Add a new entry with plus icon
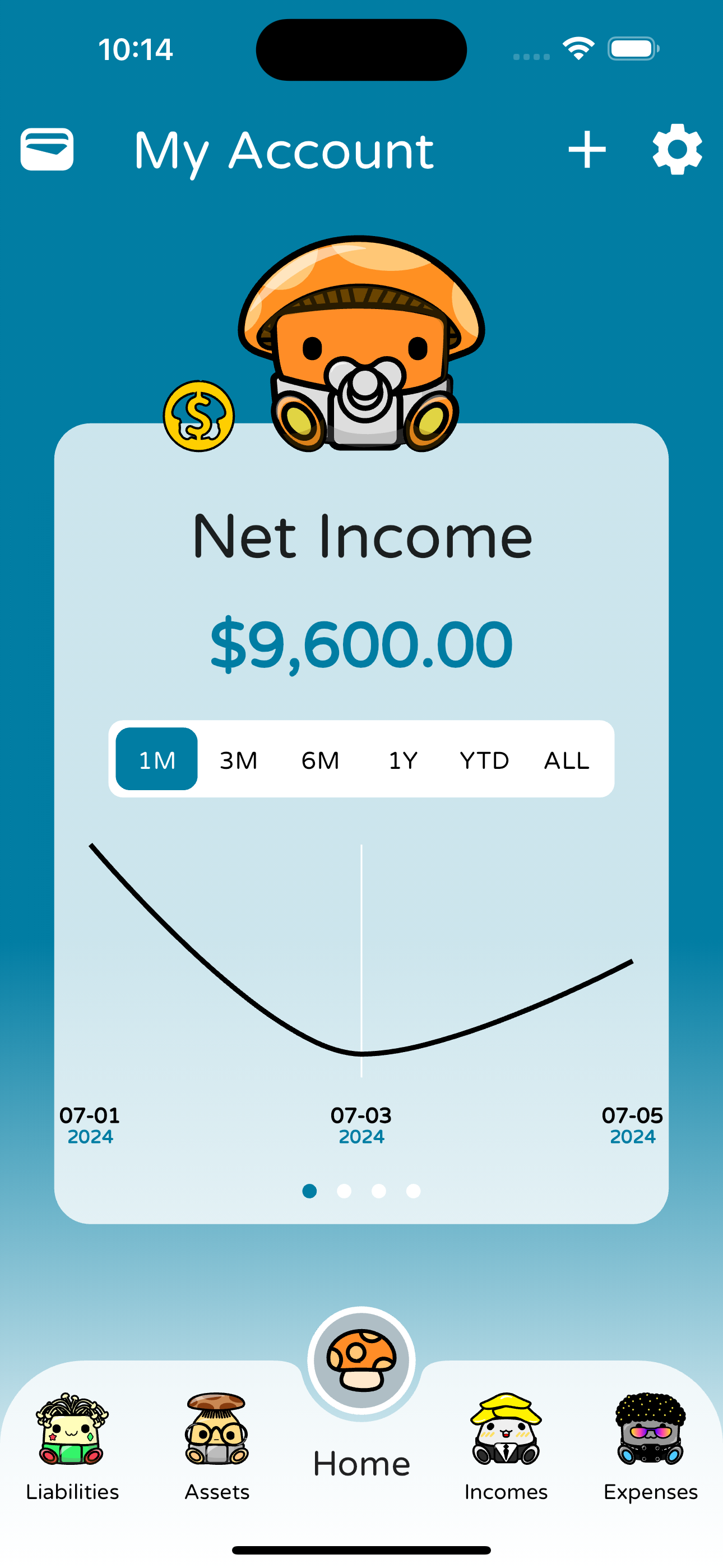Screen dimensions: 723x1568 tap(587, 149)
